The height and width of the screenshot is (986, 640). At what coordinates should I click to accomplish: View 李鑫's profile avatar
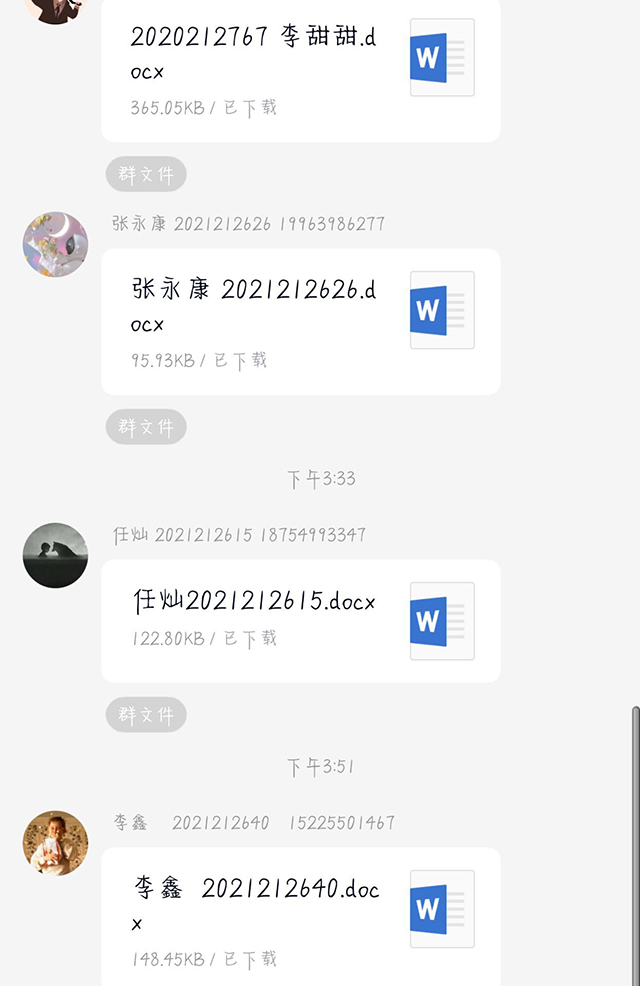tap(55, 843)
